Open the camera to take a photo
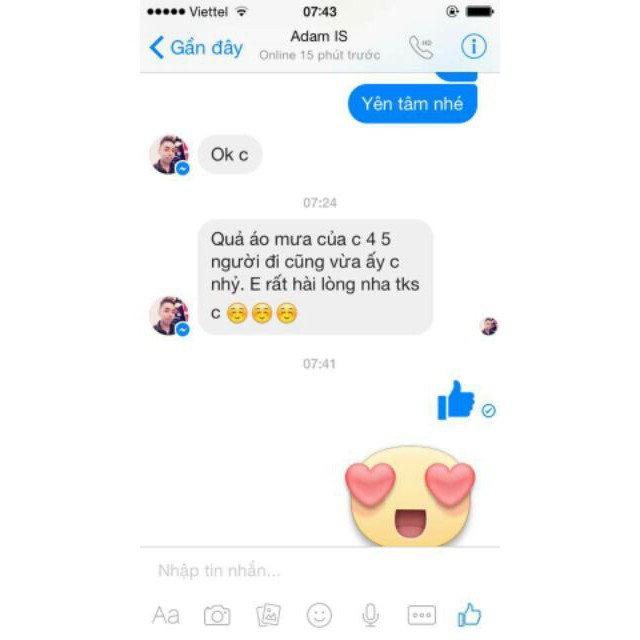 click(x=217, y=615)
